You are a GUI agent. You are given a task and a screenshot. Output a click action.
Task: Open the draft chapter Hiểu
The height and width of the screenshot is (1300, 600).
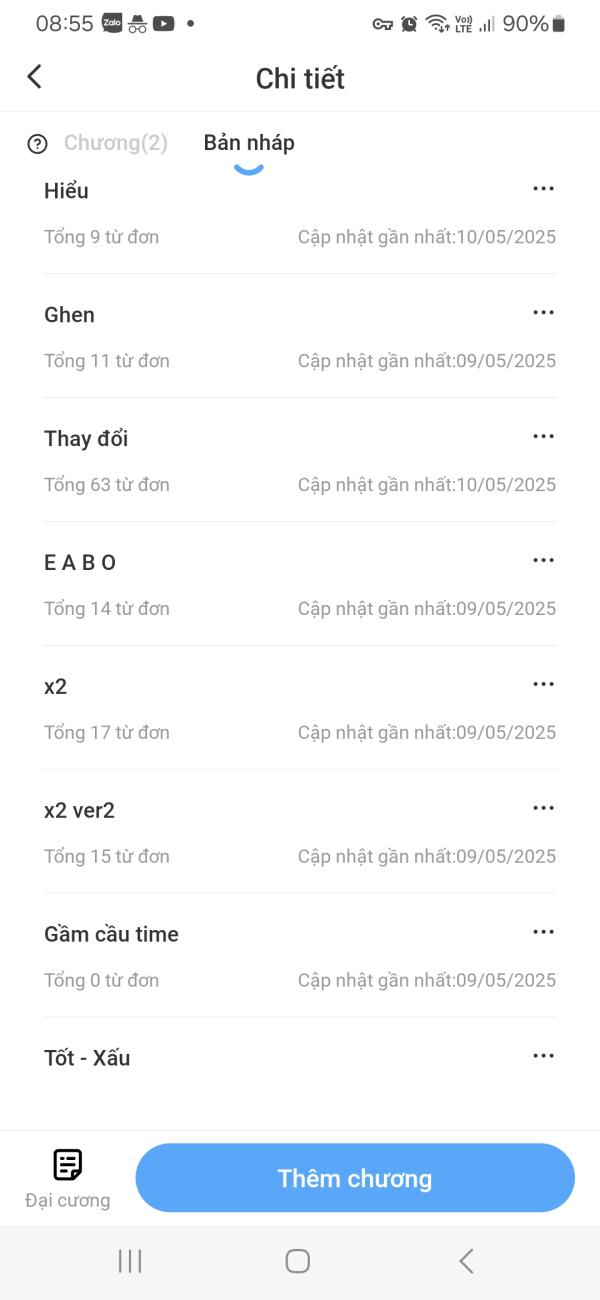[x=67, y=191]
